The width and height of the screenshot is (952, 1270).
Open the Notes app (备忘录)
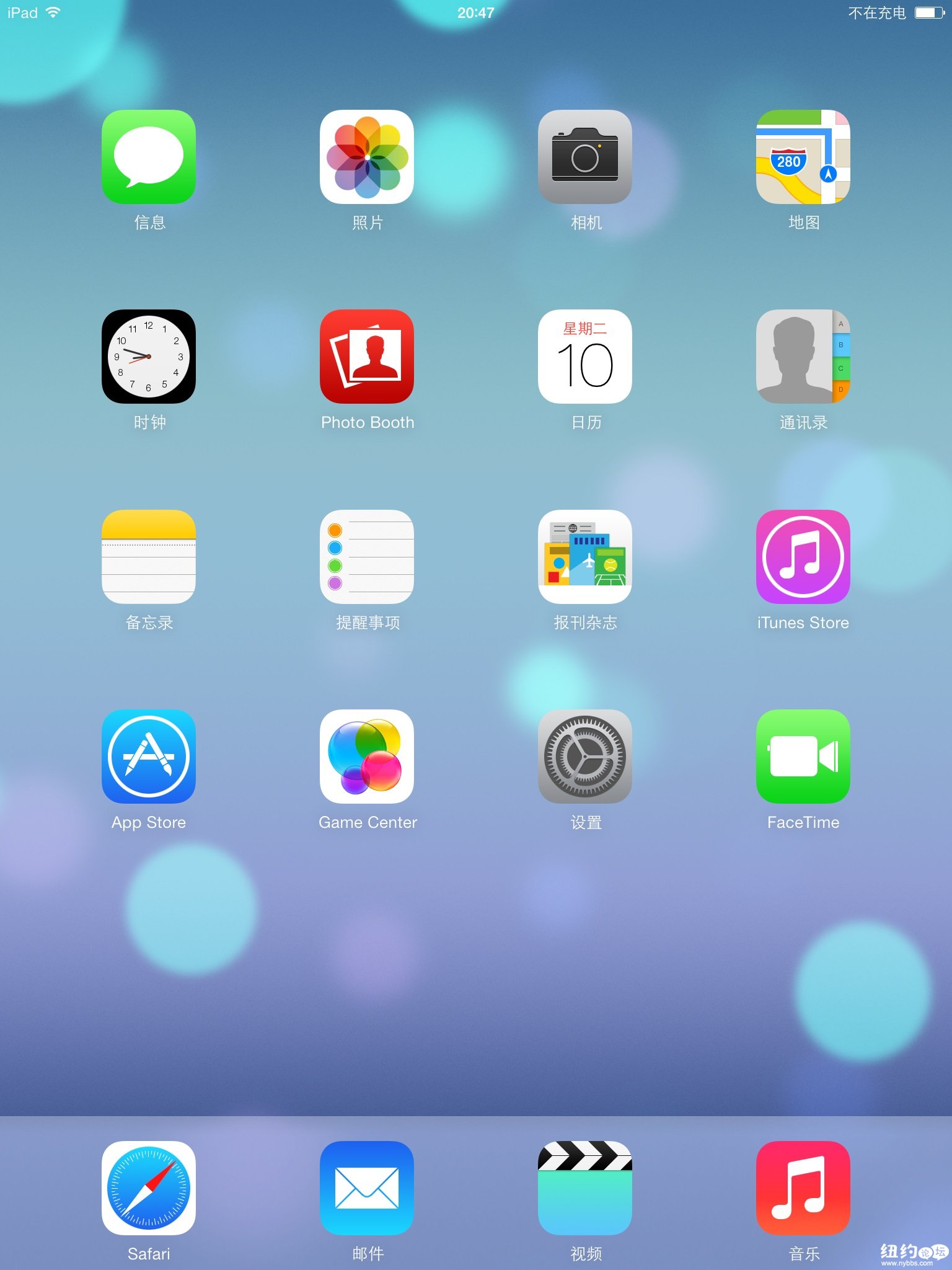coord(149,556)
